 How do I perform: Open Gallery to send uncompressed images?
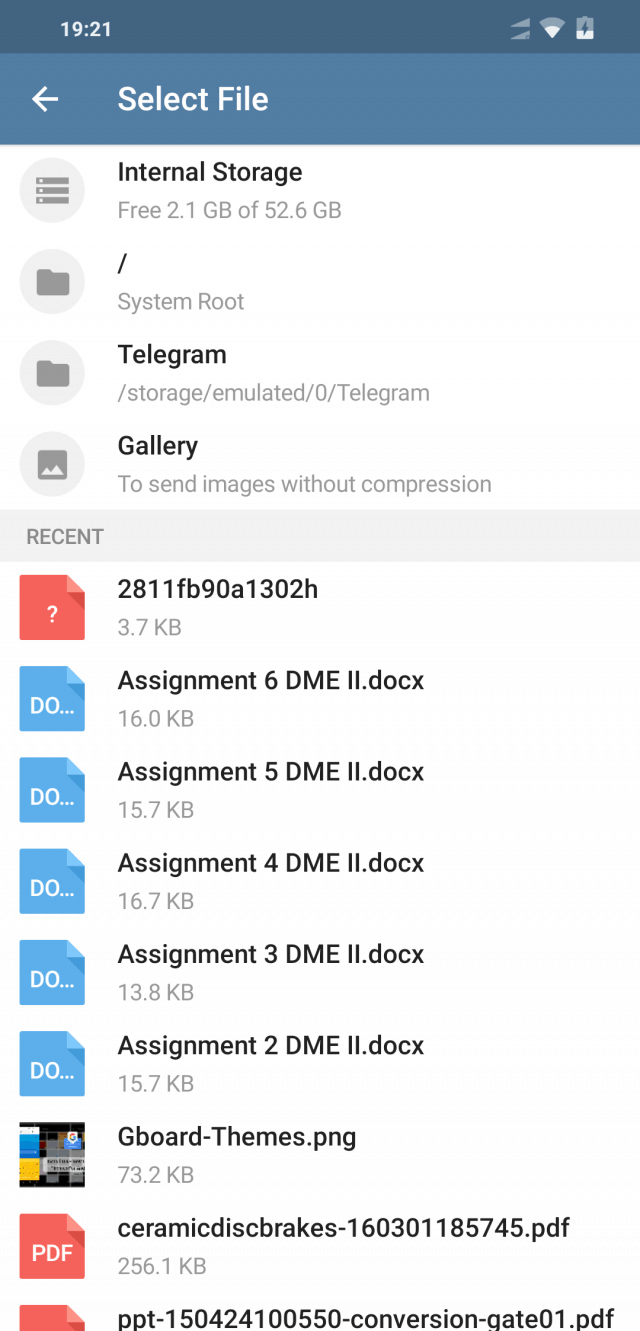coord(320,464)
